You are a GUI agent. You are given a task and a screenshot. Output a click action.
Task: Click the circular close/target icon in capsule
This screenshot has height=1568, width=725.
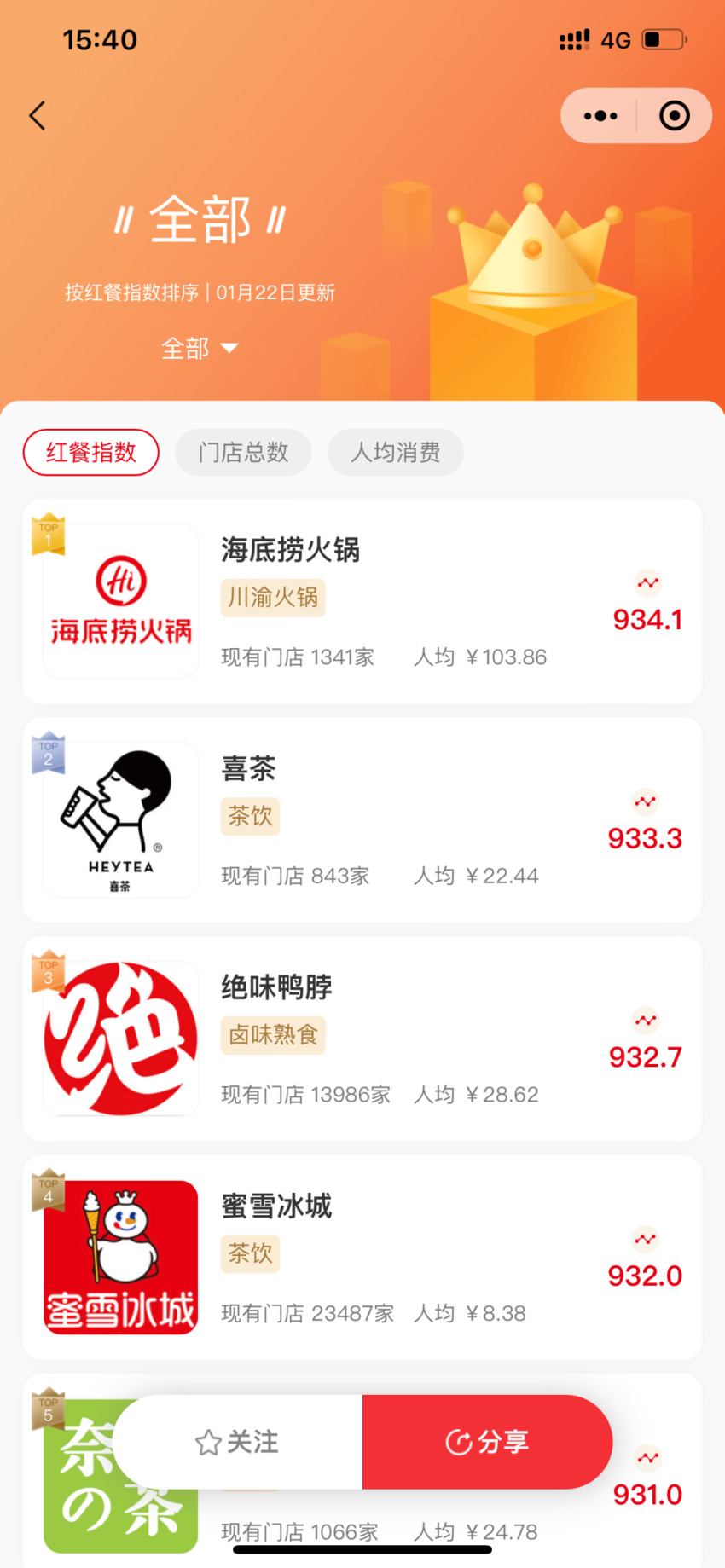tap(673, 115)
